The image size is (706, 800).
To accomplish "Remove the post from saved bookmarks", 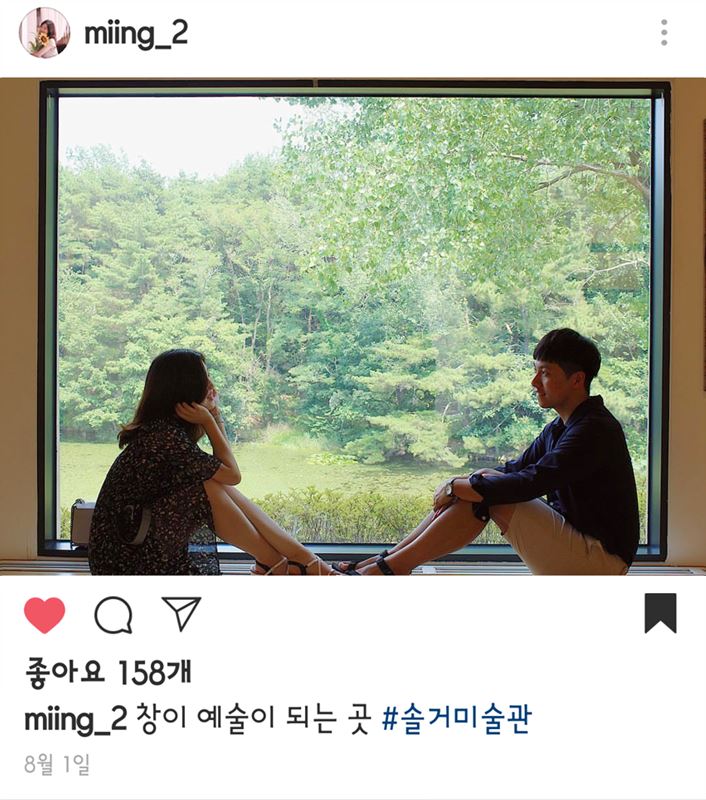I will click(660, 614).
